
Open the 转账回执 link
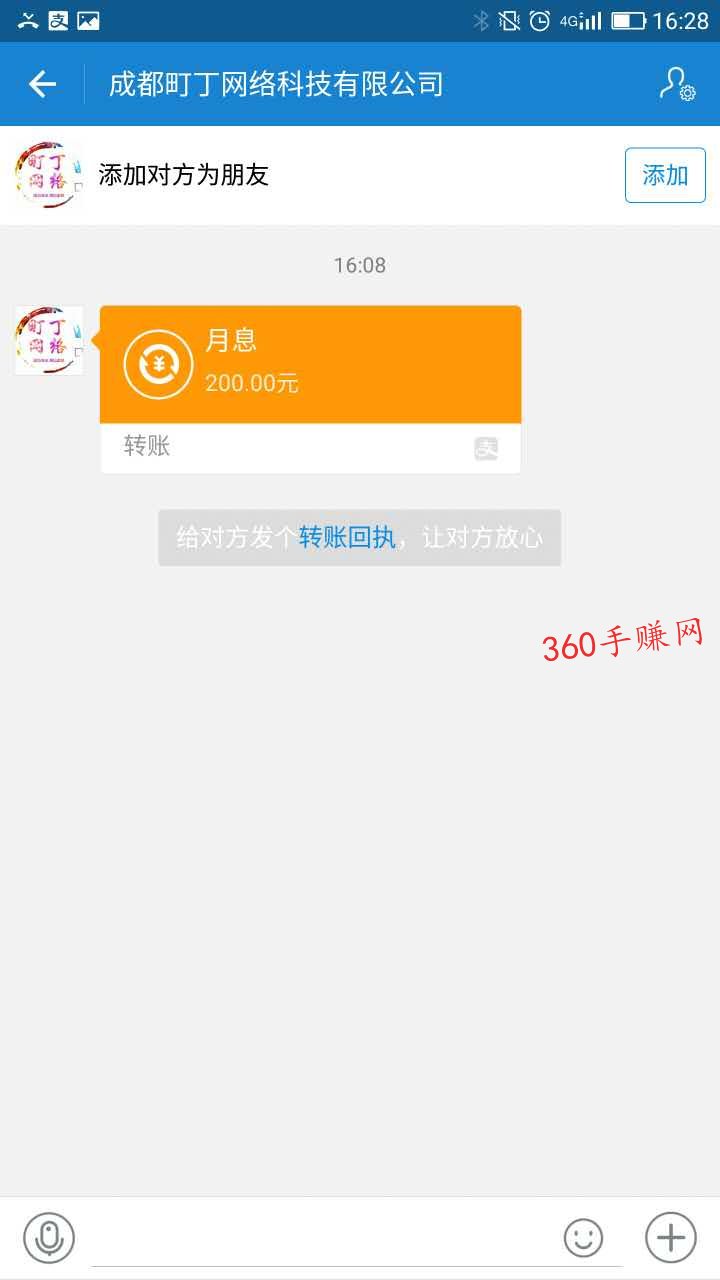coord(347,538)
